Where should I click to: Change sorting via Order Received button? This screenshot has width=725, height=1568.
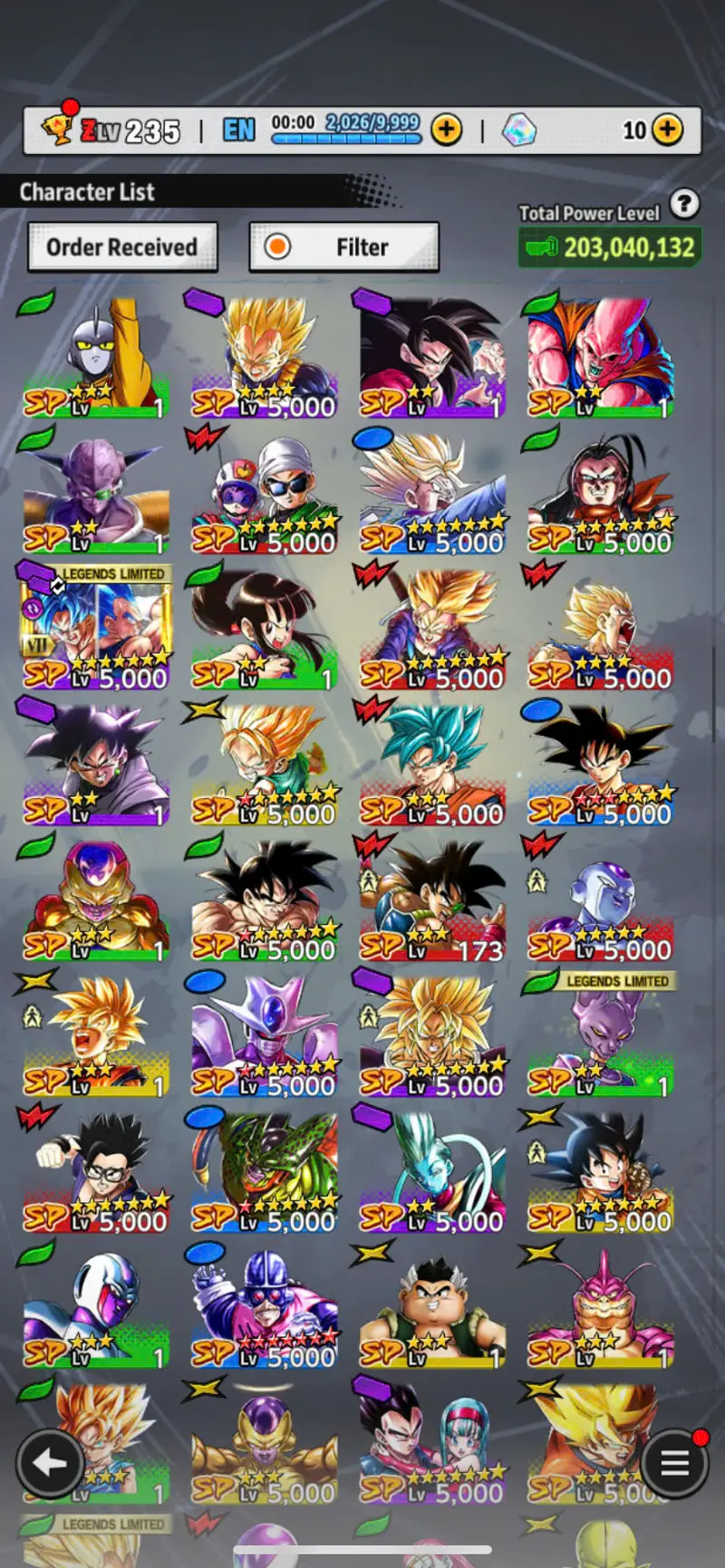tap(122, 247)
